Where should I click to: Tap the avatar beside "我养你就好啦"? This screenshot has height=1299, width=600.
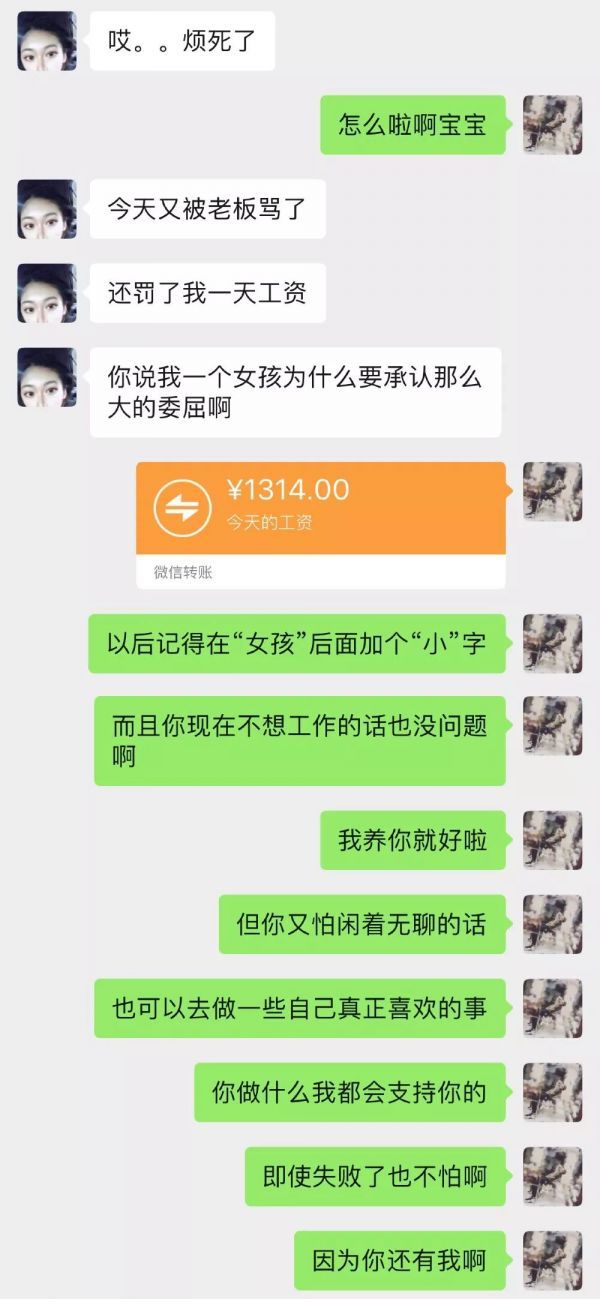coord(552,839)
